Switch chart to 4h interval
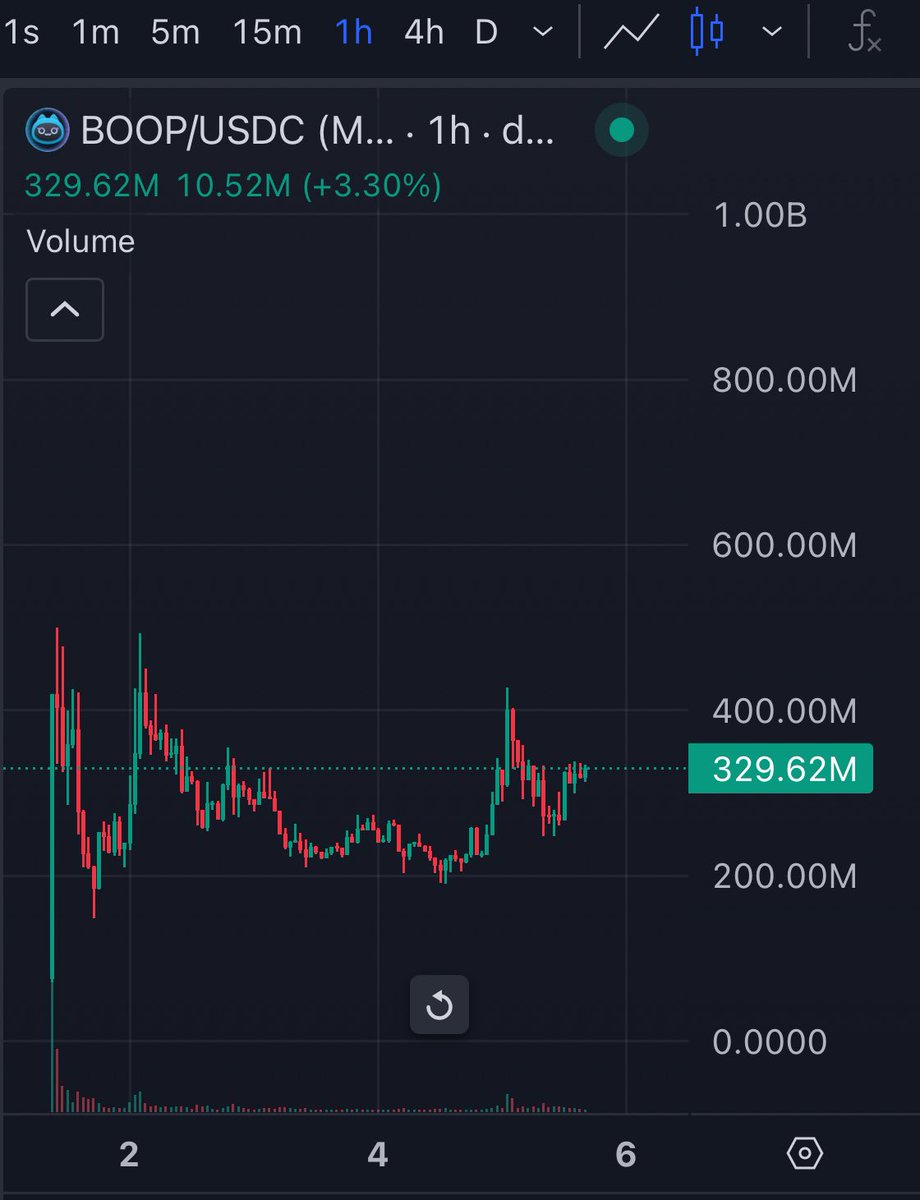The height and width of the screenshot is (1200, 920). [423, 32]
